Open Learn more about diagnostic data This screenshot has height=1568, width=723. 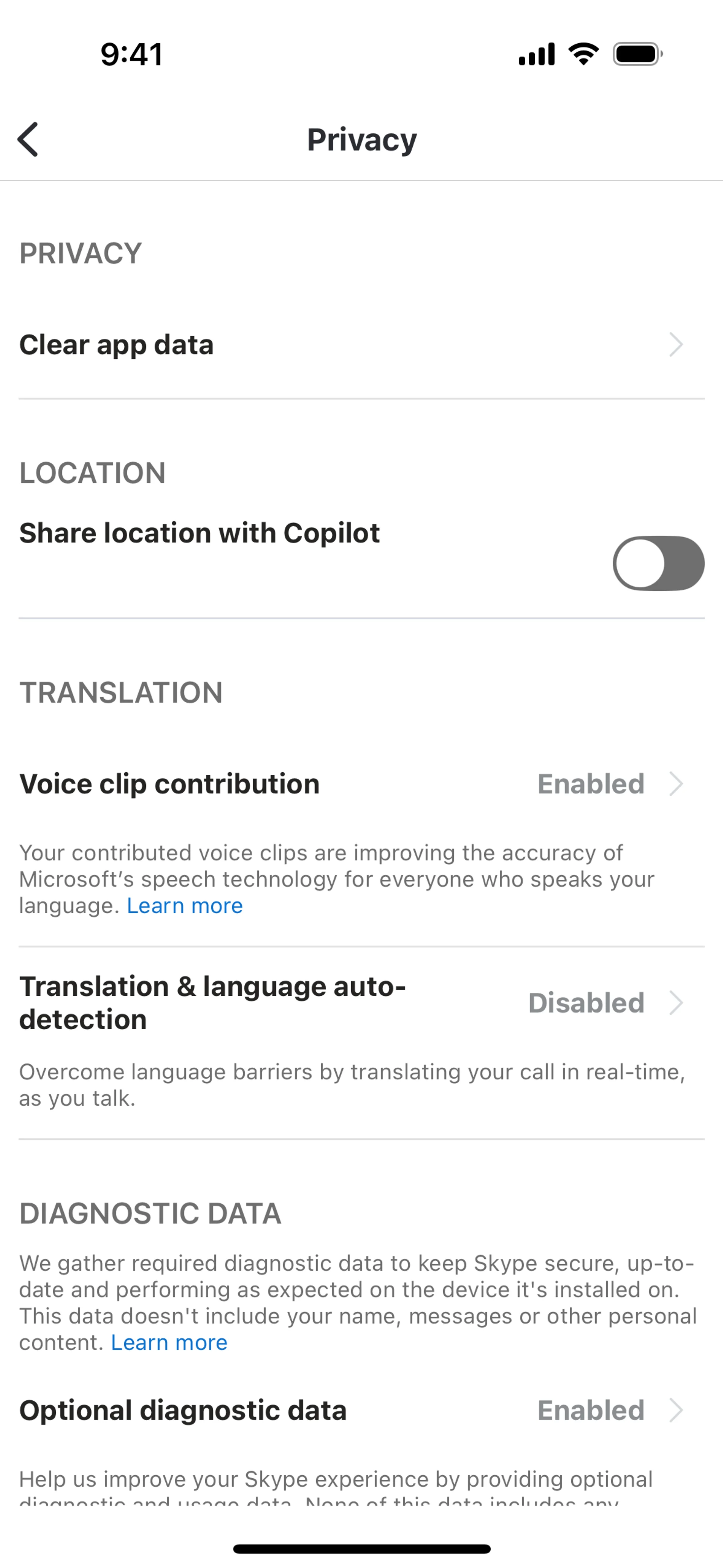coord(169,1342)
